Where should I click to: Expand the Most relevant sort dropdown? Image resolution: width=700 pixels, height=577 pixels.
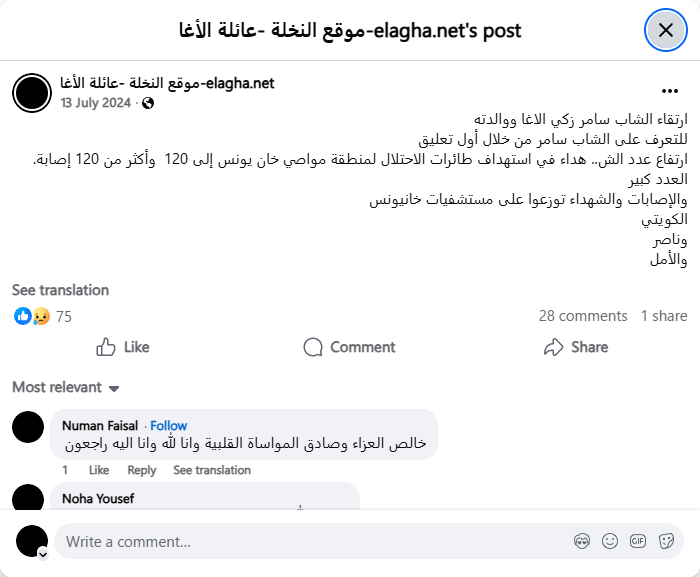click(66, 387)
